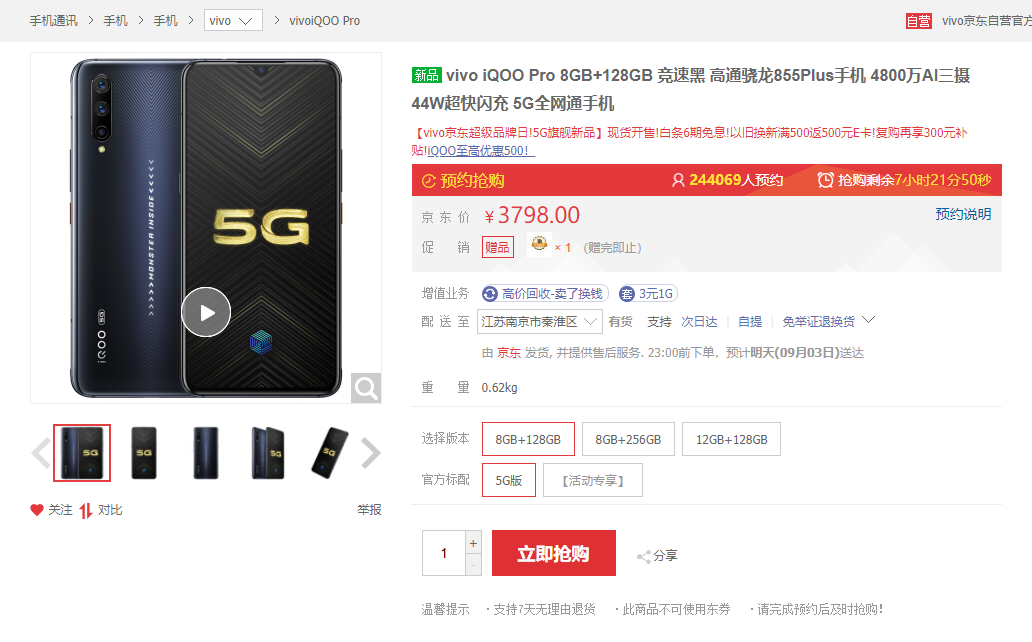Tap 立即抢购 to buy now
1032x642 pixels.
click(x=553, y=553)
